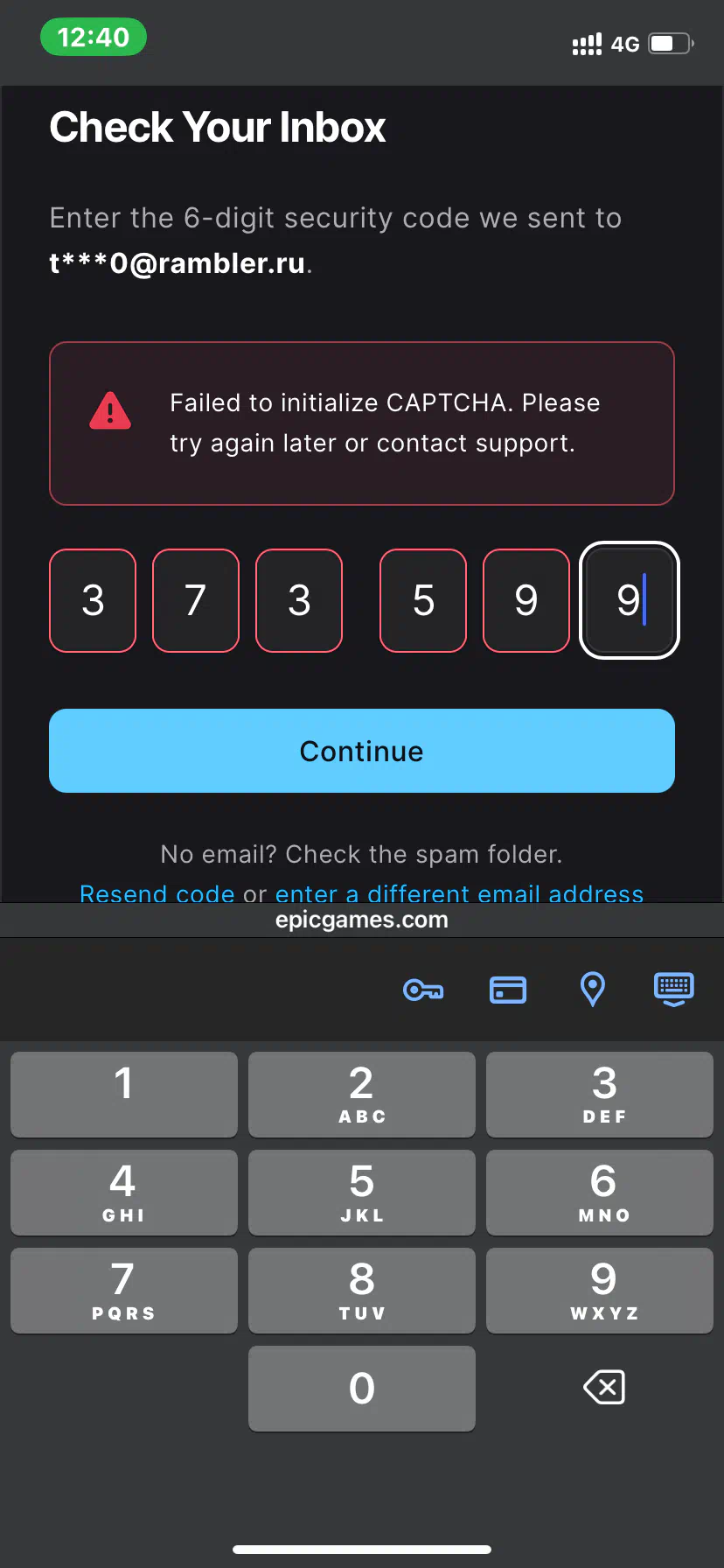Open saved passwords key icon
Screen dimensions: 724x1568
pos(423,990)
